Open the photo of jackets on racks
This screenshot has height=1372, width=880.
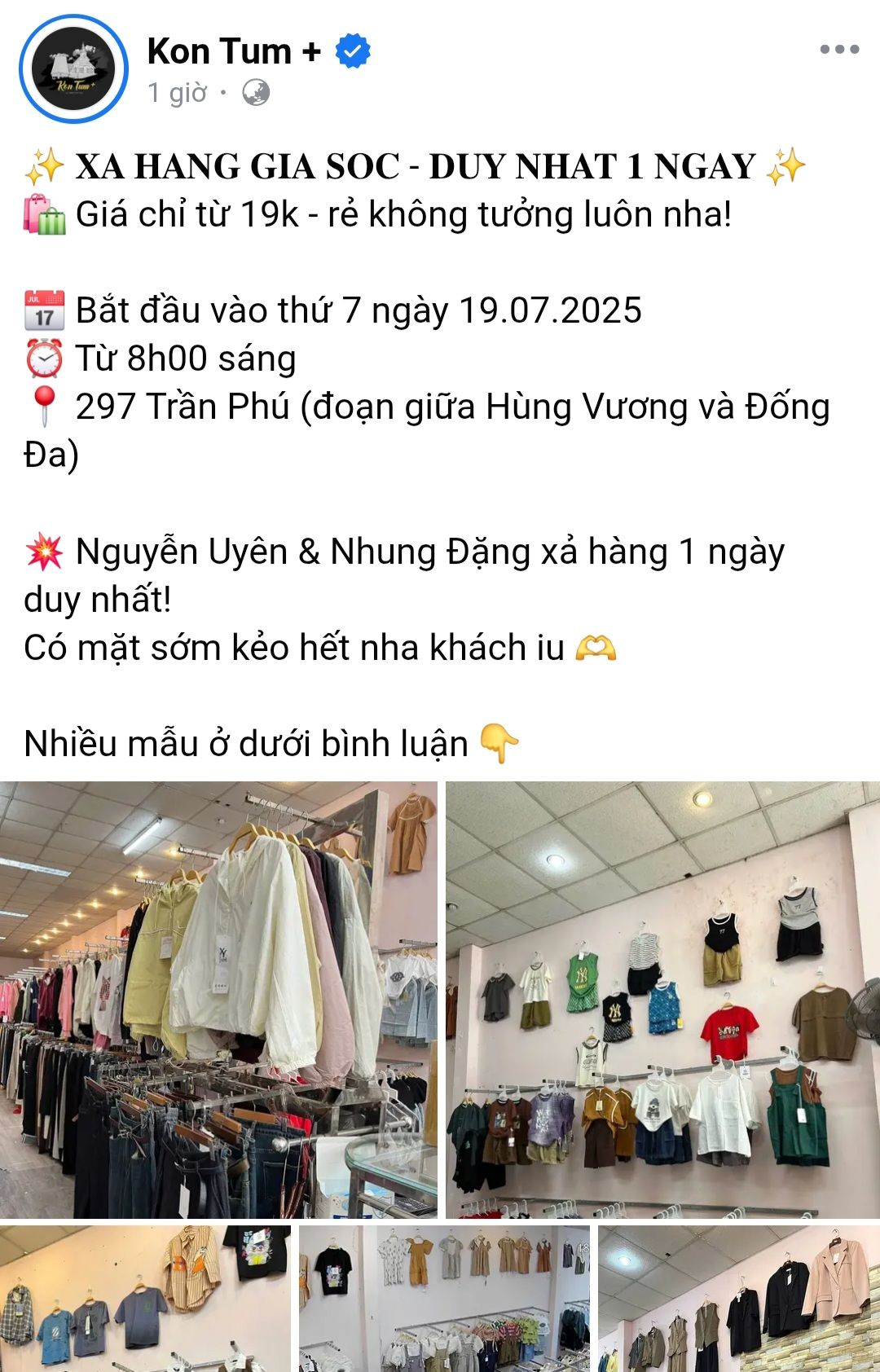(218, 1000)
